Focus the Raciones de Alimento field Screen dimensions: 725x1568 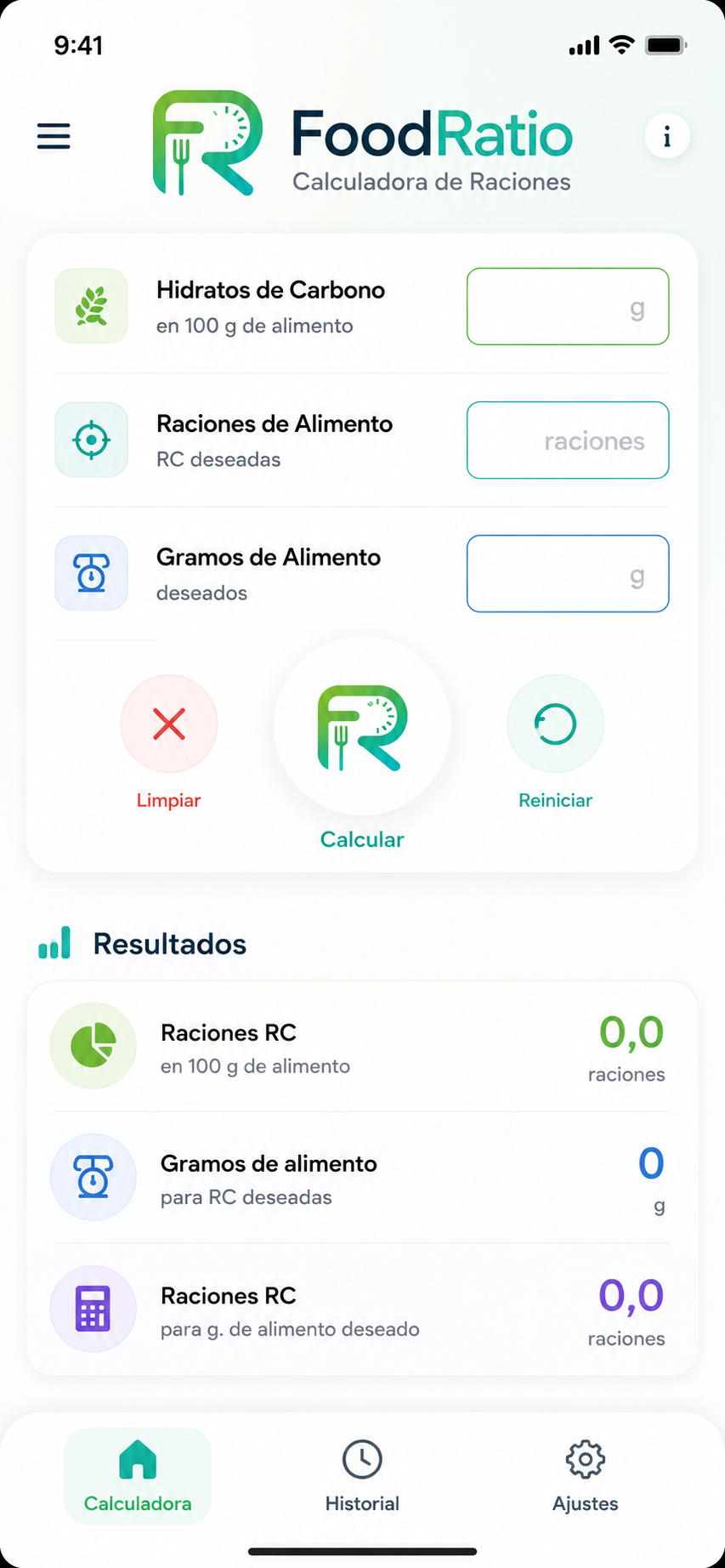[568, 440]
